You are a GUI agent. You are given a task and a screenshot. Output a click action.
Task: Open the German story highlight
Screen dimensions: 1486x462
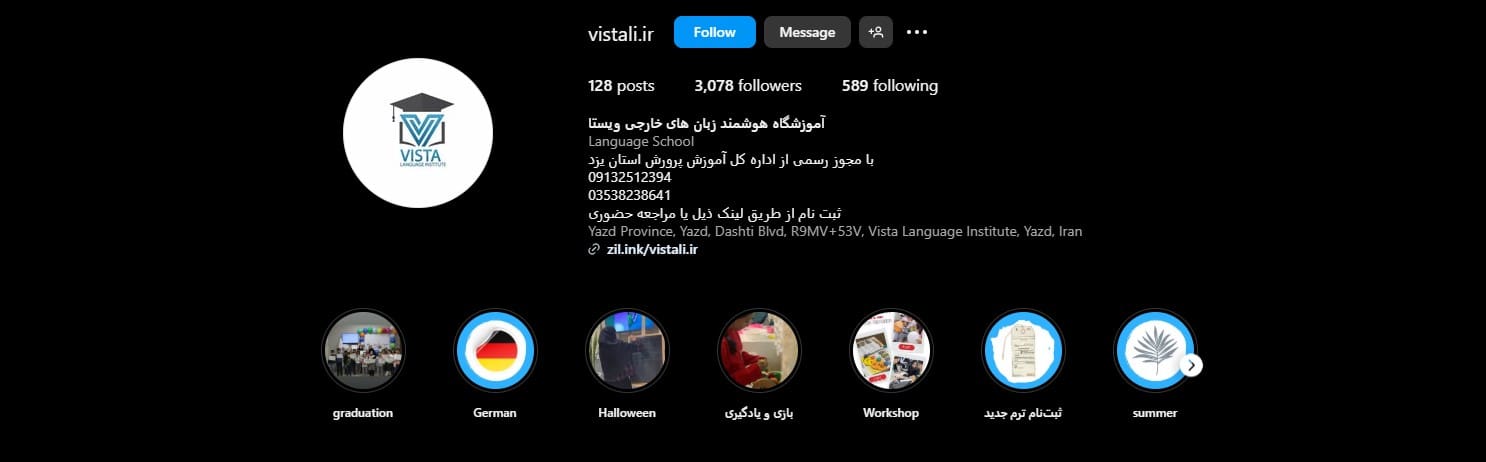click(495, 351)
